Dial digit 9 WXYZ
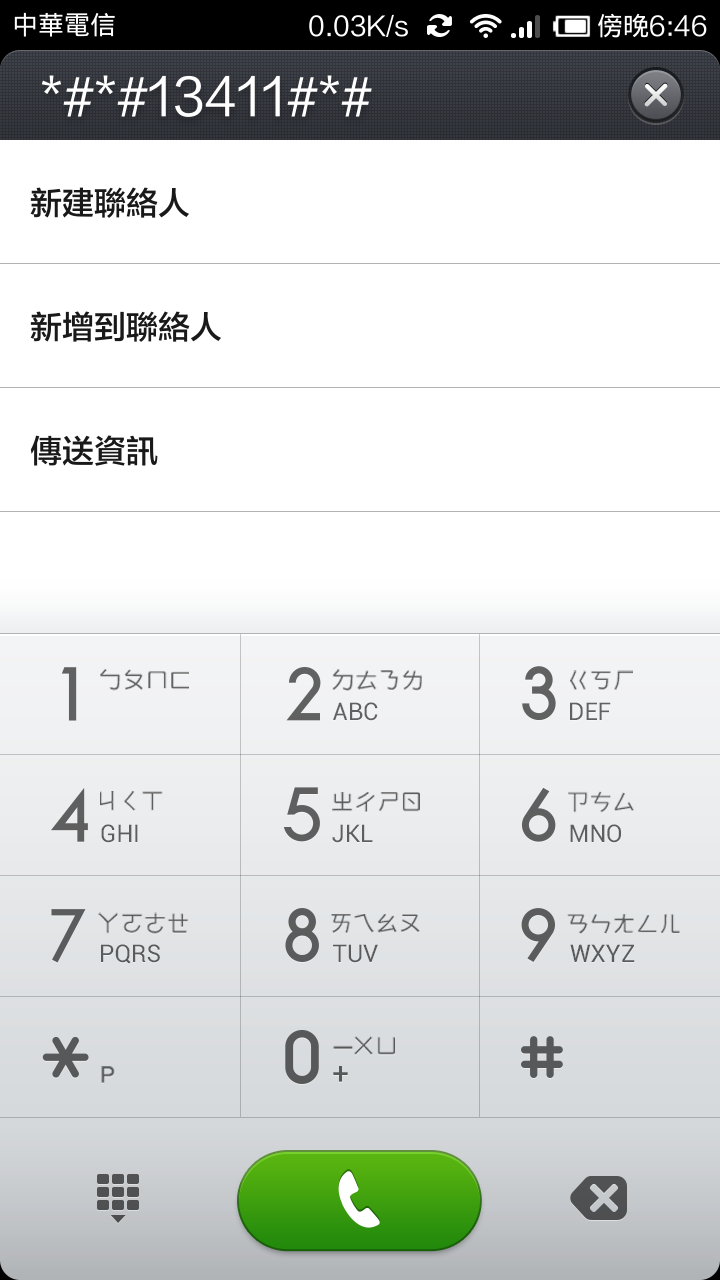Image resolution: width=720 pixels, height=1280 pixels. pyautogui.click(x=600, y=937)
